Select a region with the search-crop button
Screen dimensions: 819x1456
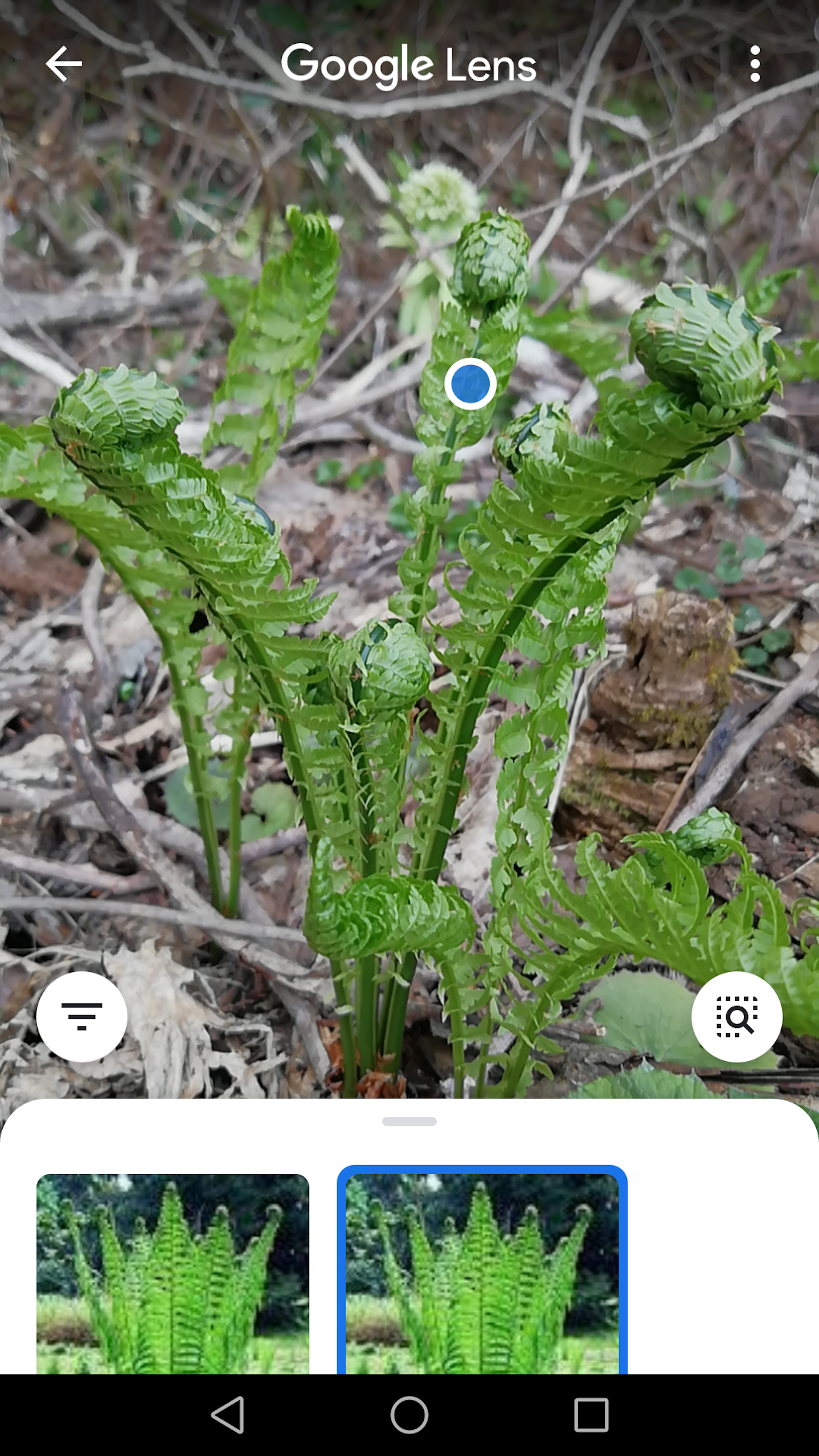[737, 1017]
